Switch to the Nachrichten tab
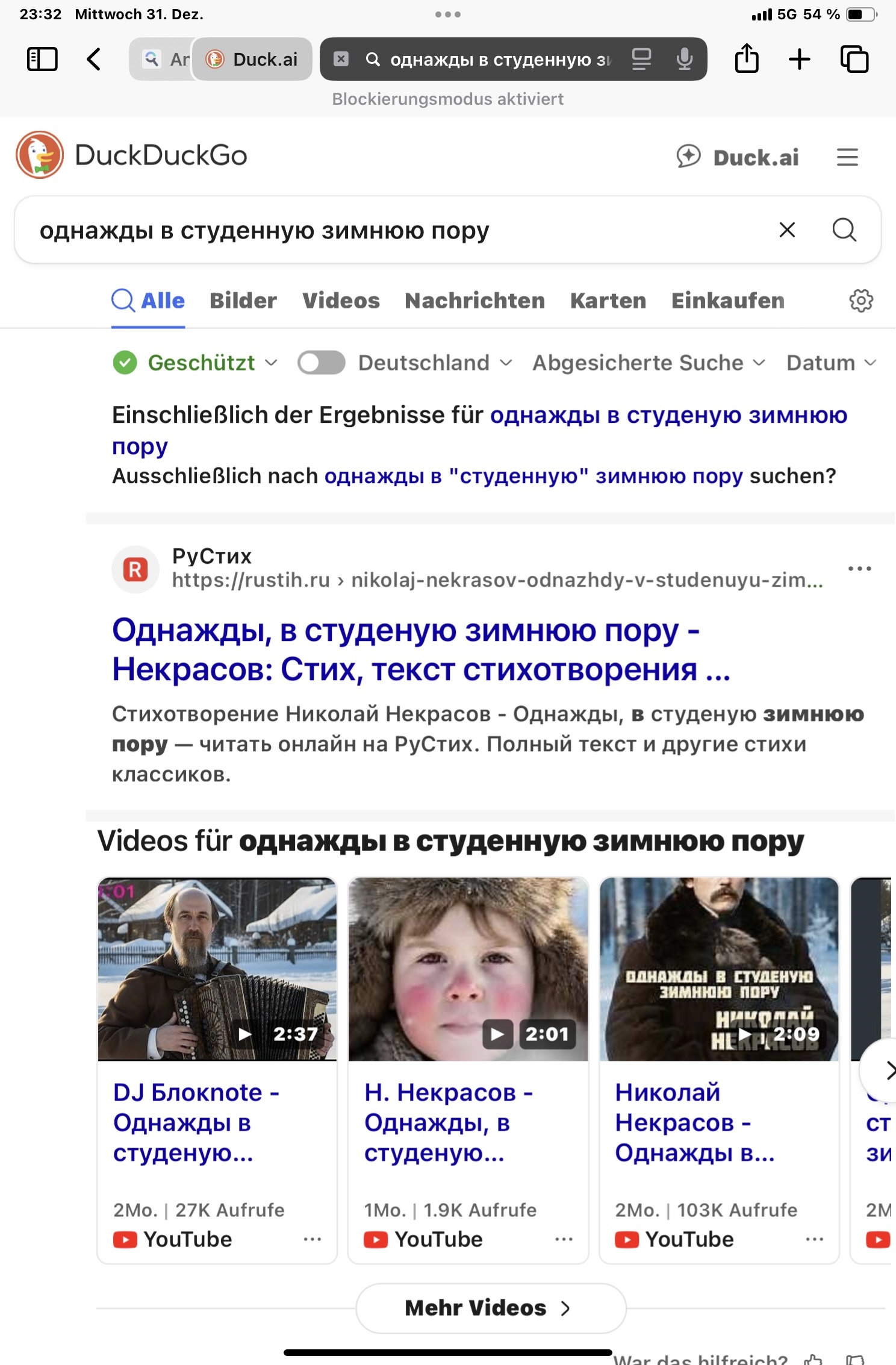This screenshot has width=896, height=1365. (474, 301)
